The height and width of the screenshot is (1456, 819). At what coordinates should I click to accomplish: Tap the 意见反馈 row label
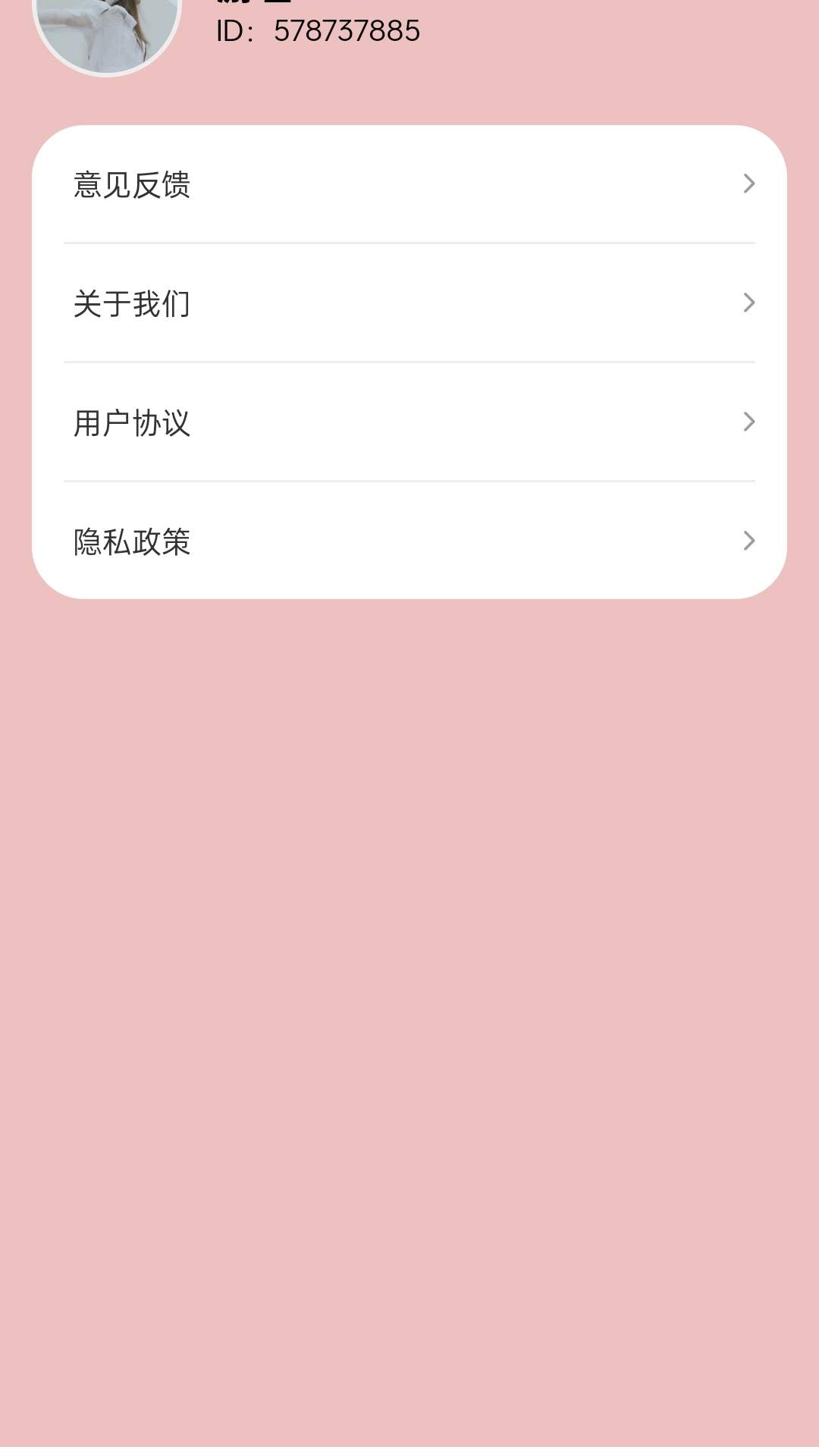click(x=132, y=184)
